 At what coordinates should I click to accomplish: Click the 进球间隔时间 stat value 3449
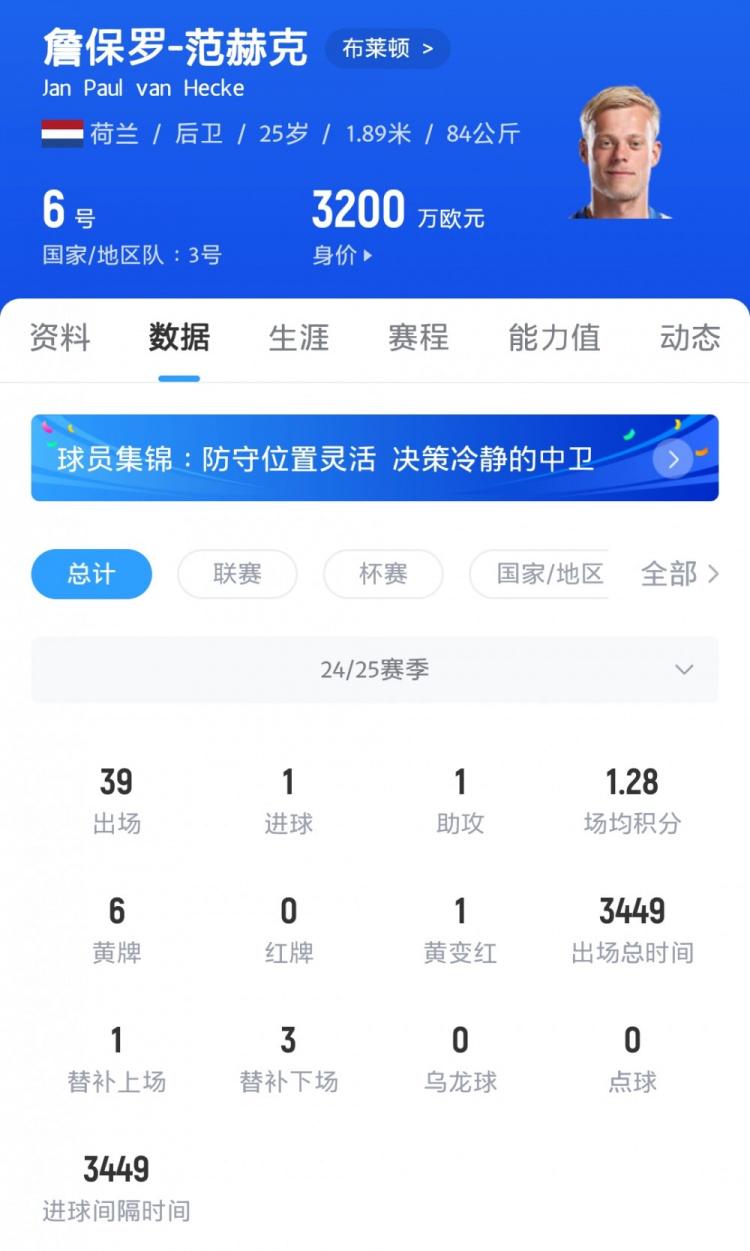[116, 1169]
